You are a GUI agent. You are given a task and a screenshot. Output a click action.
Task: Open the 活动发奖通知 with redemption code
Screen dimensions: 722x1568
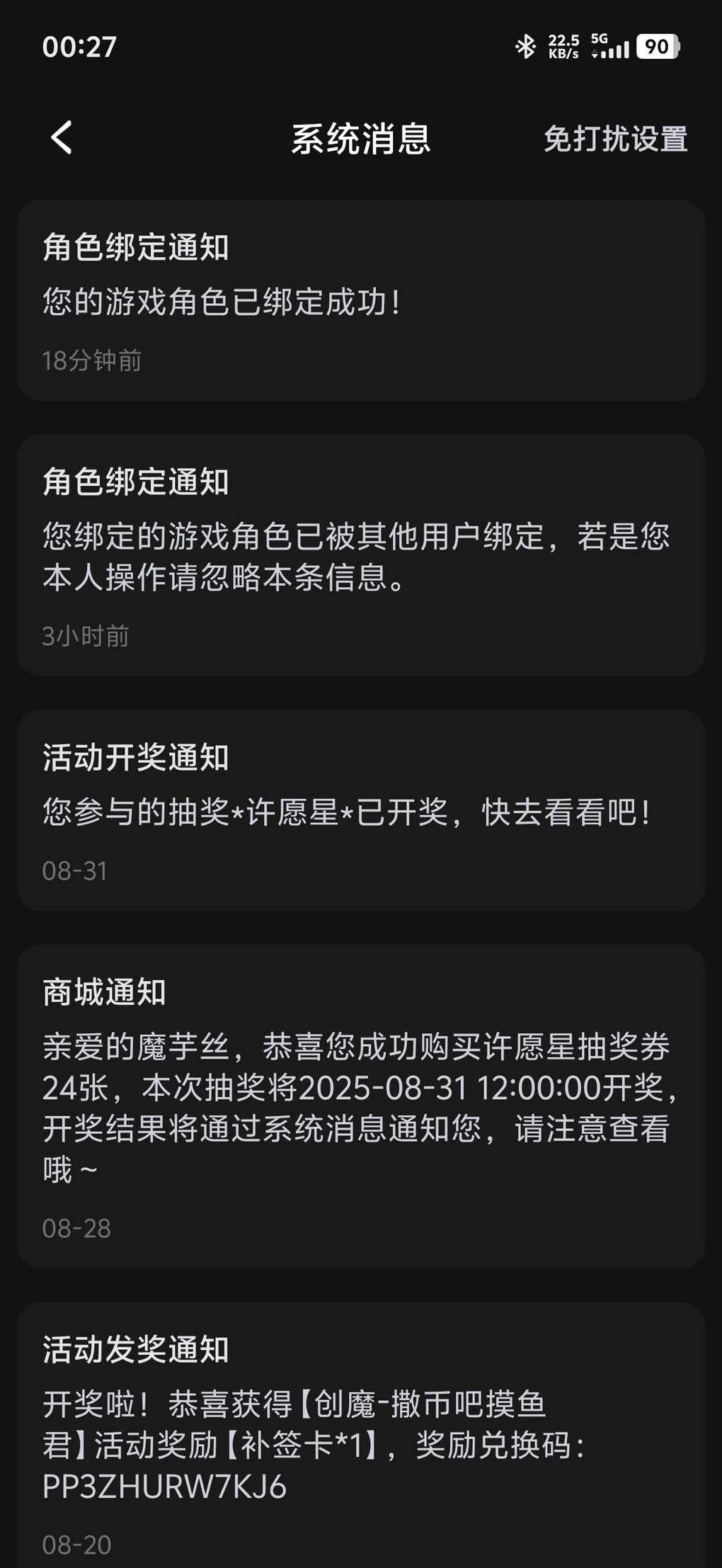tap(361, 1438)
